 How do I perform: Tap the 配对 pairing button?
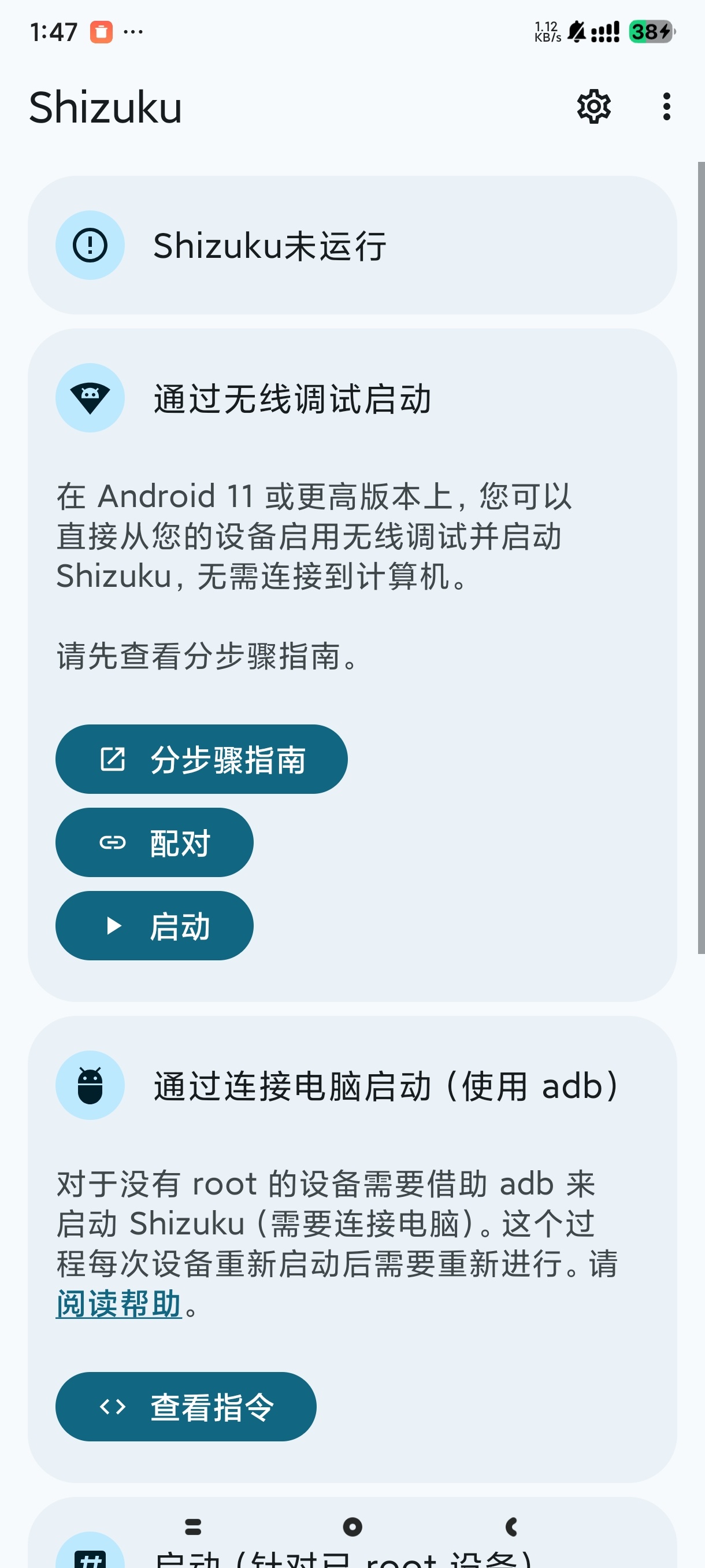(154, 842)
